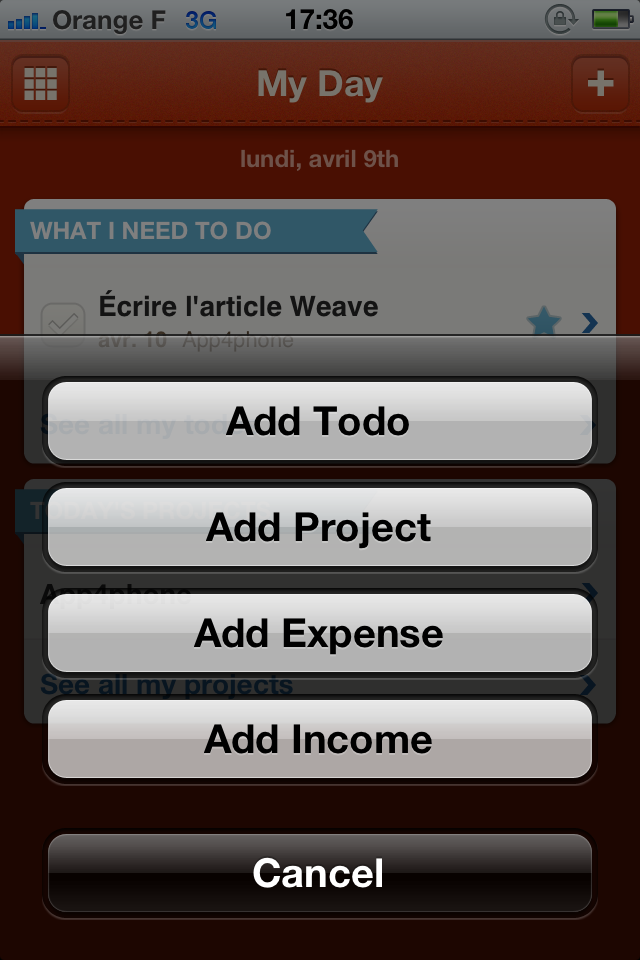Select the Add Project option

pos(320,527)
